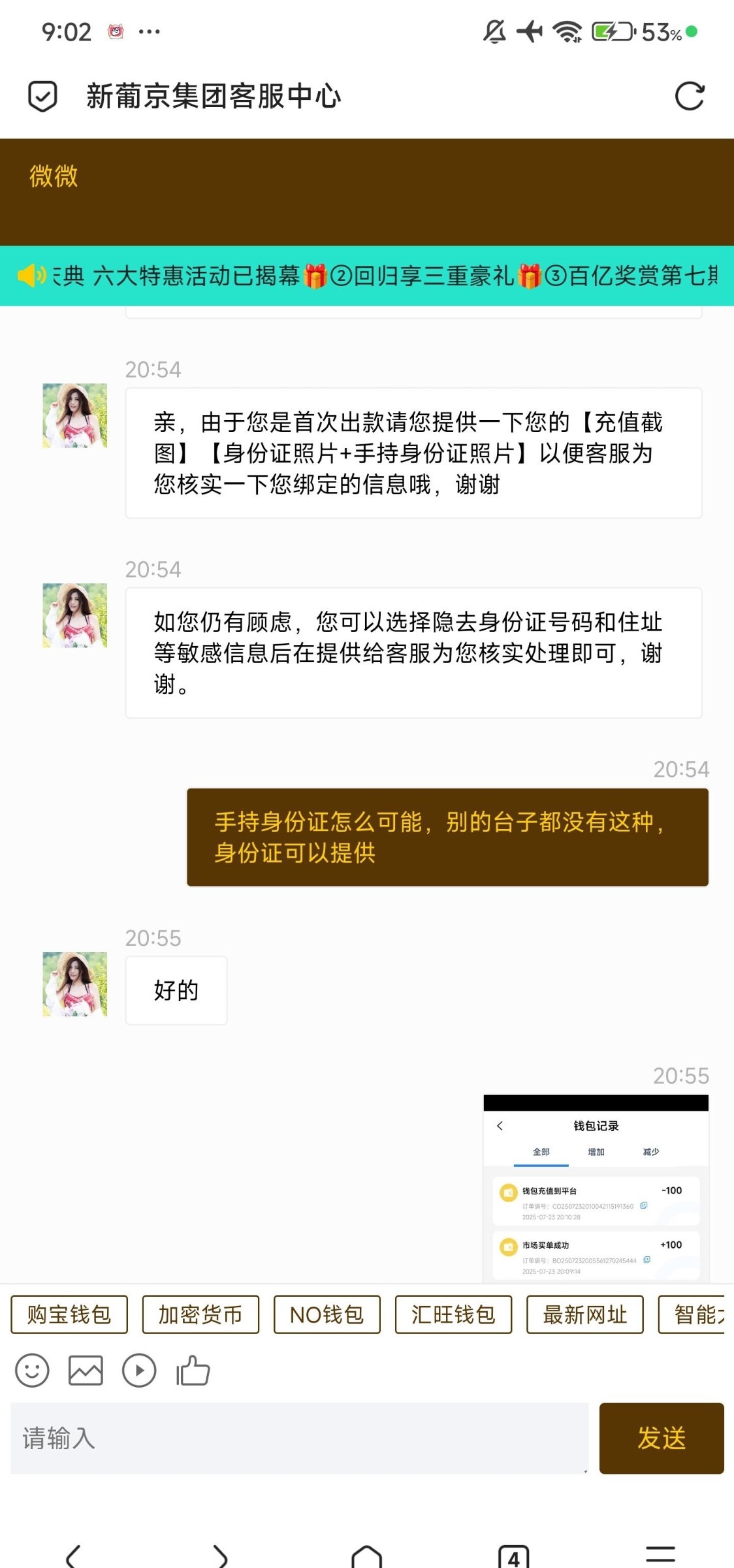Navigate back in the browser
The height and width of the screenshot is (1568, 734).
point(73,1558)
